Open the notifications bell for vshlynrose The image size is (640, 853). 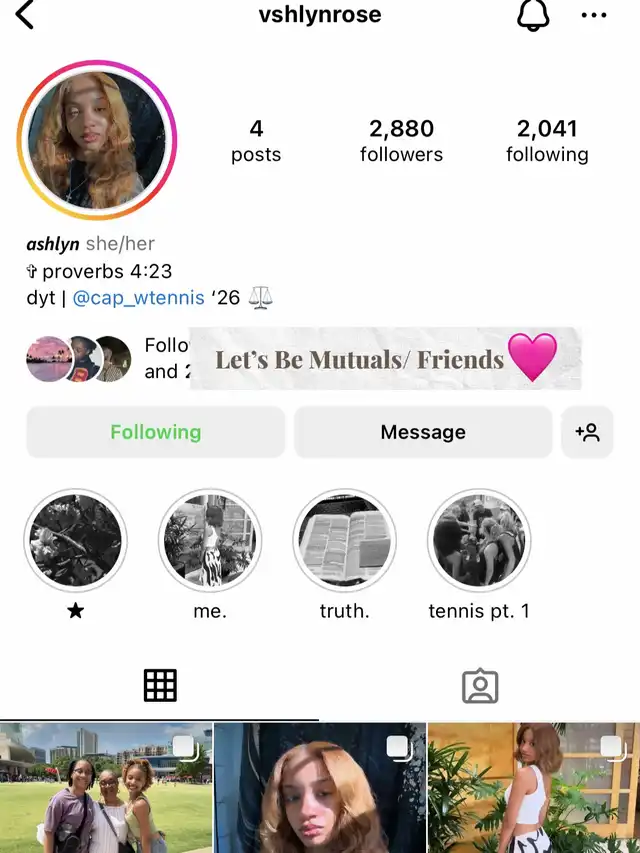(533, 16)
